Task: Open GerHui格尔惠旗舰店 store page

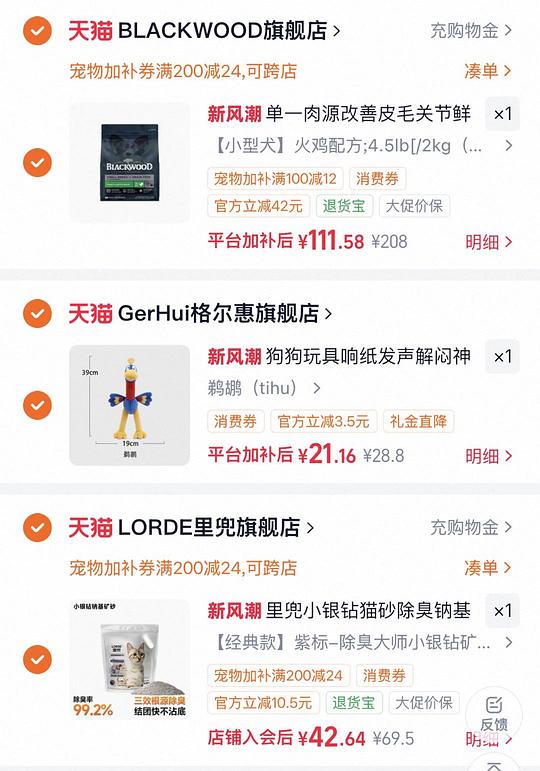Action: click(x=200, y=313)
